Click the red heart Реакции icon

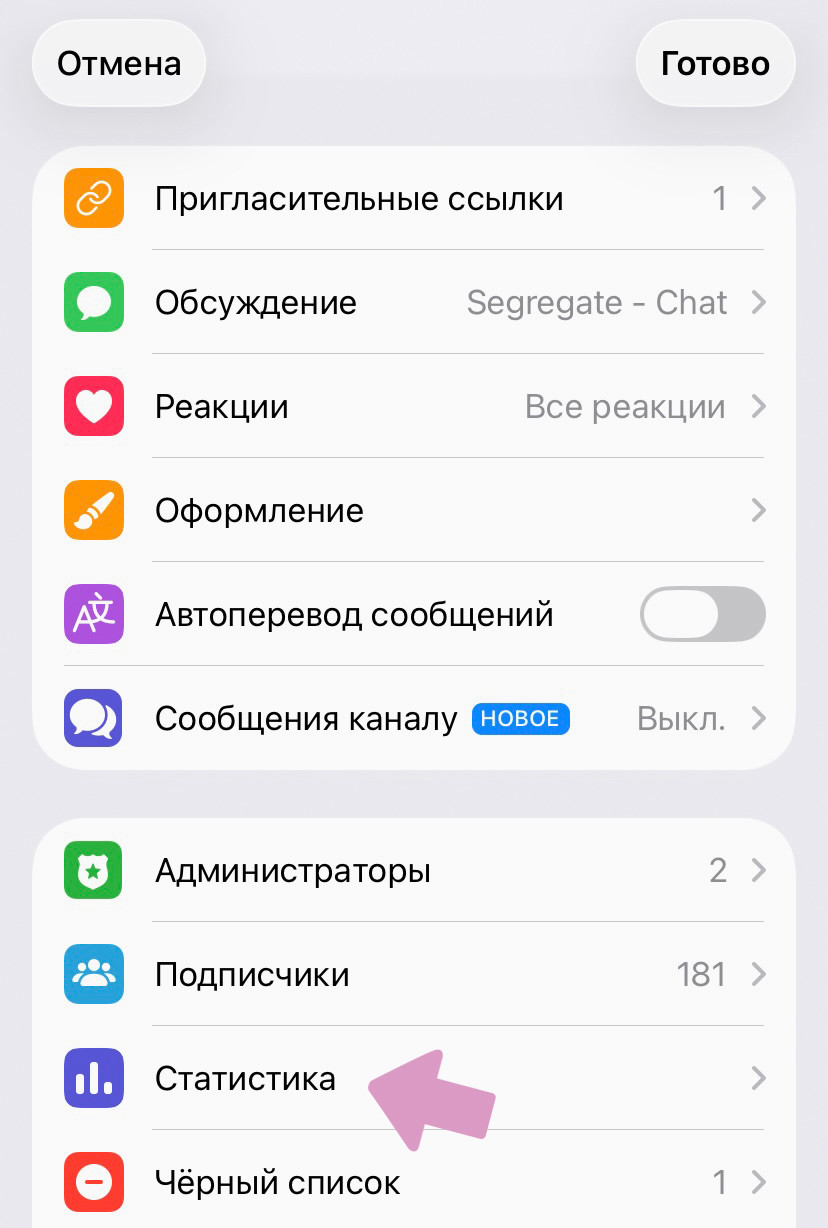(93, 406)
